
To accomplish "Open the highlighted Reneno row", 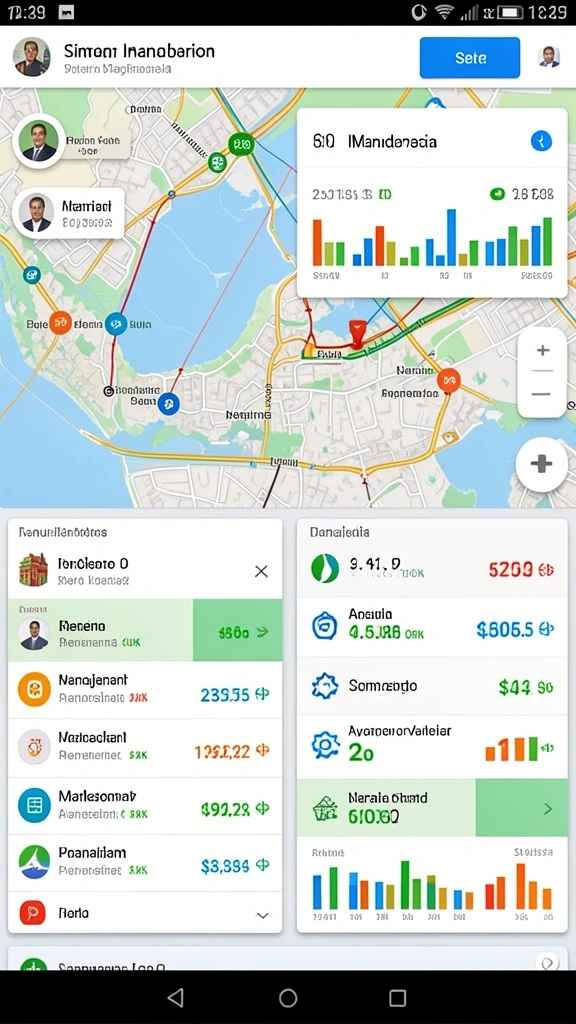I will [x=145, y=632].
